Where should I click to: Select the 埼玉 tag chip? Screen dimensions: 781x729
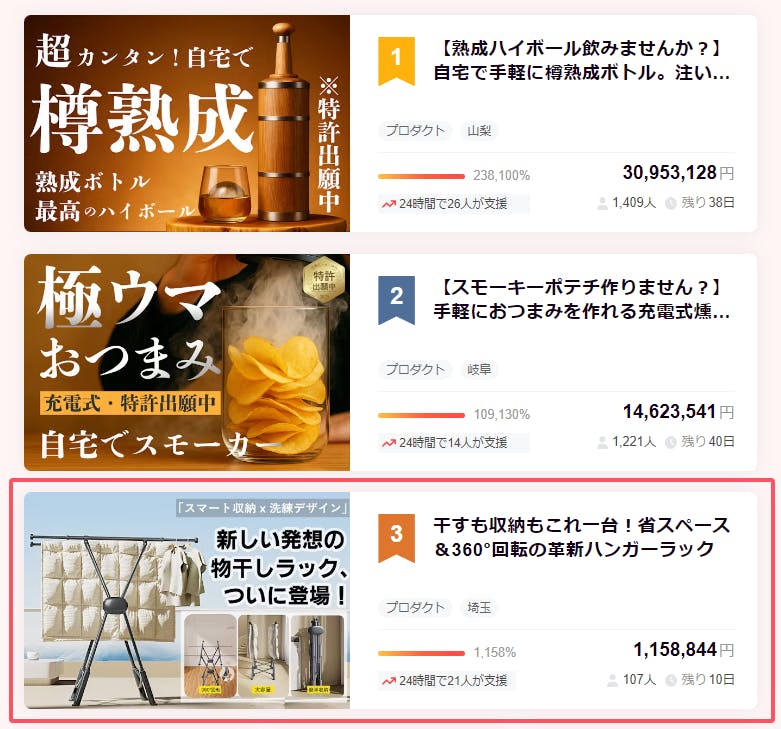click(x=481, y=607)
